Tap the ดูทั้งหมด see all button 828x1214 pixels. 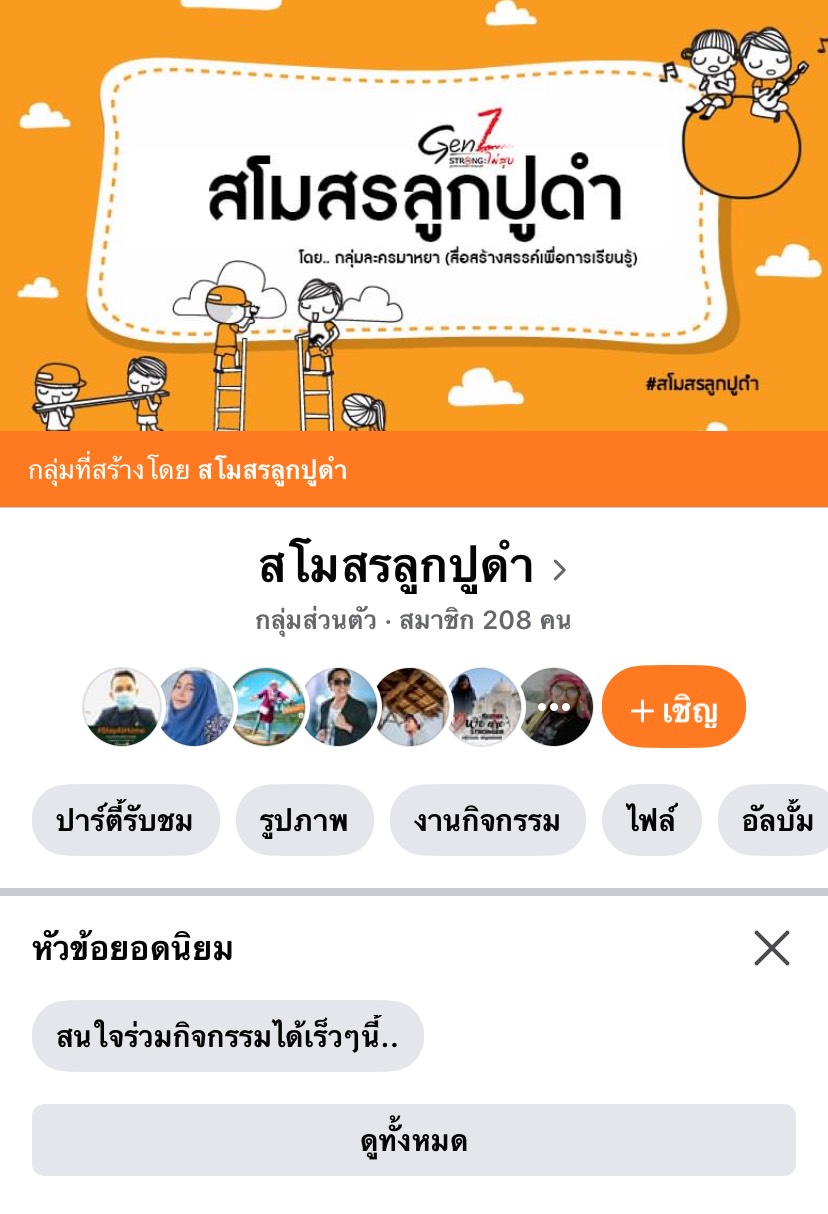[414, 1140]
